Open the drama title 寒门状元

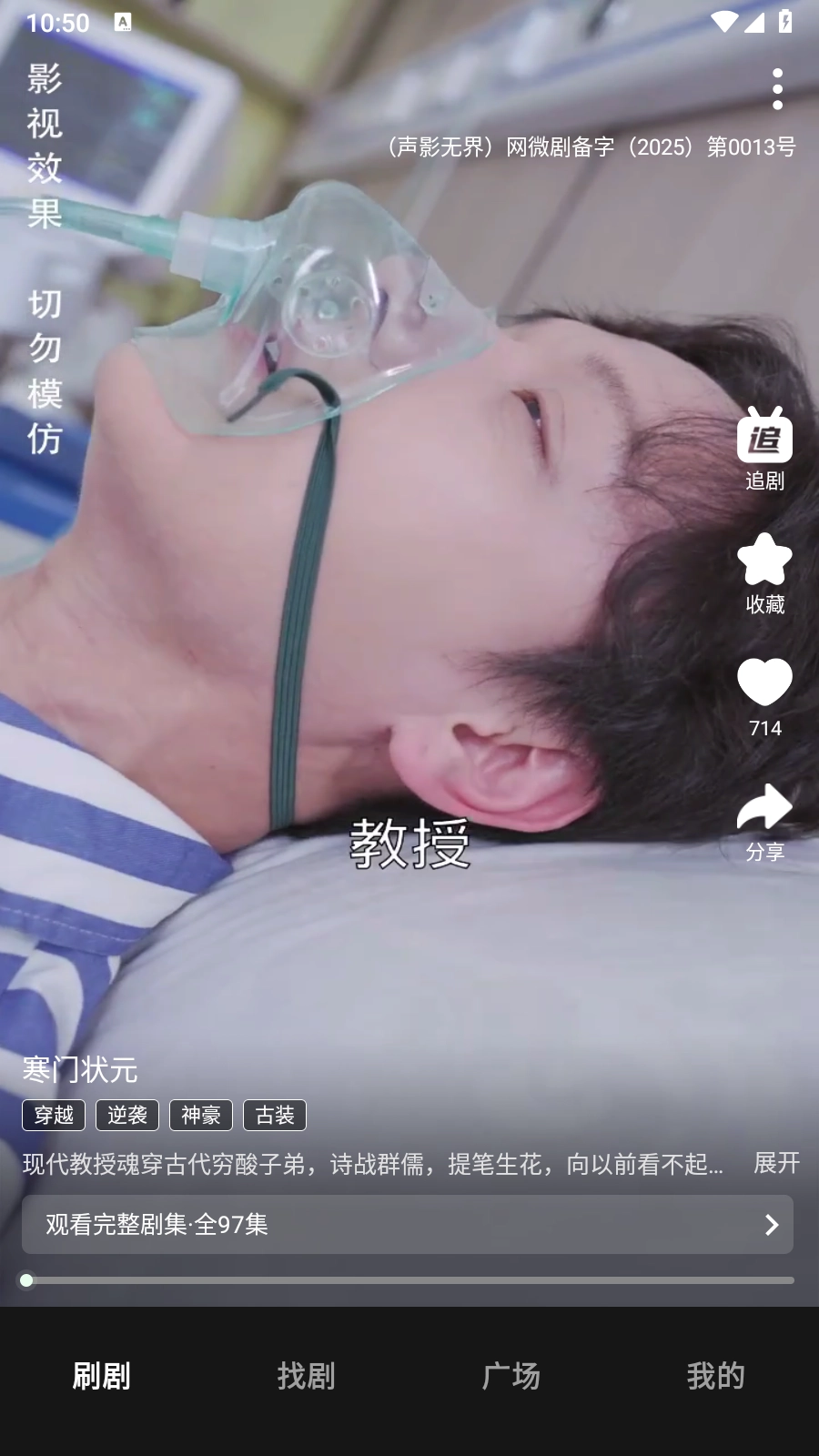tap(80, 1069)
